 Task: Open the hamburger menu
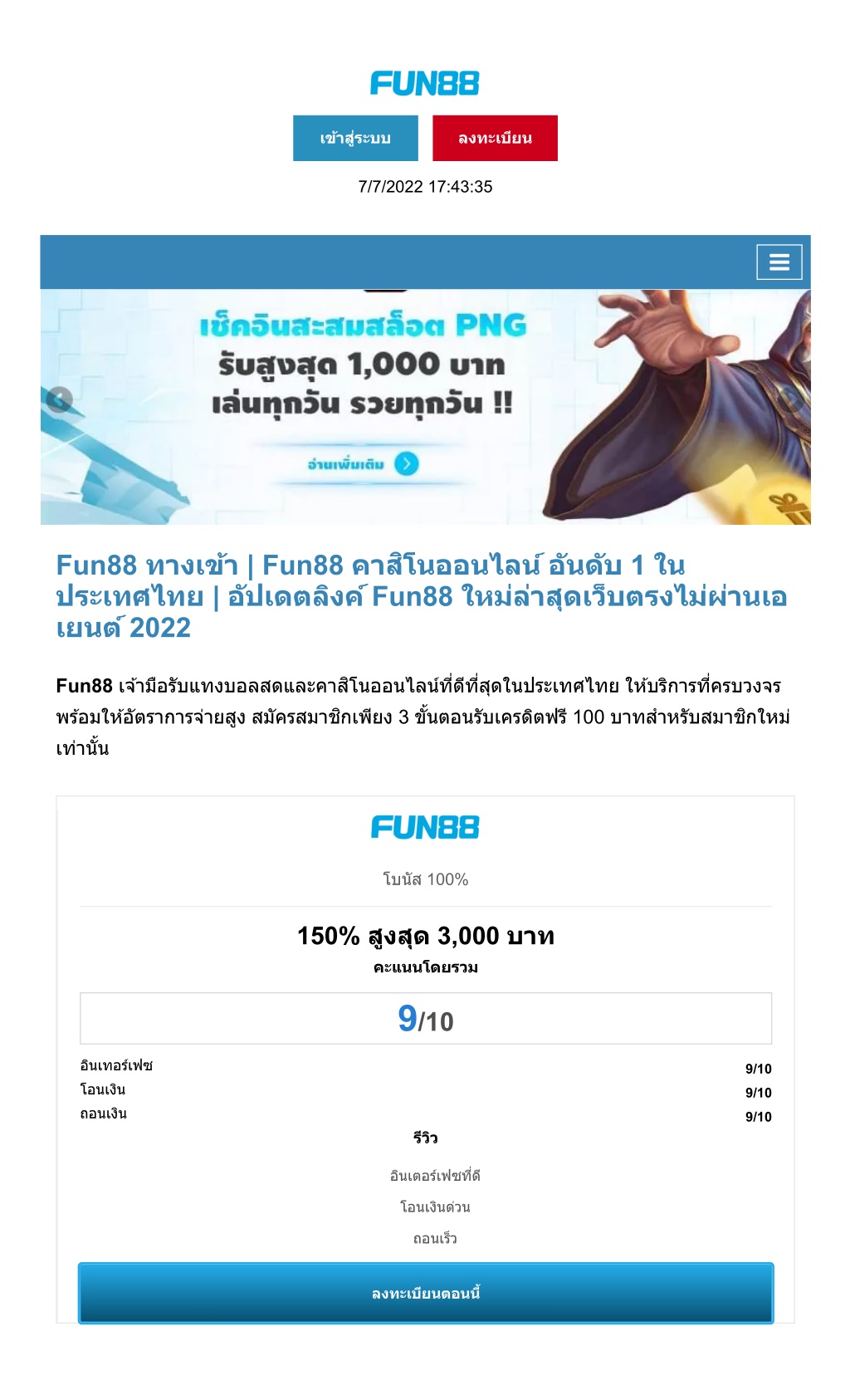click(x=779, y=262)
